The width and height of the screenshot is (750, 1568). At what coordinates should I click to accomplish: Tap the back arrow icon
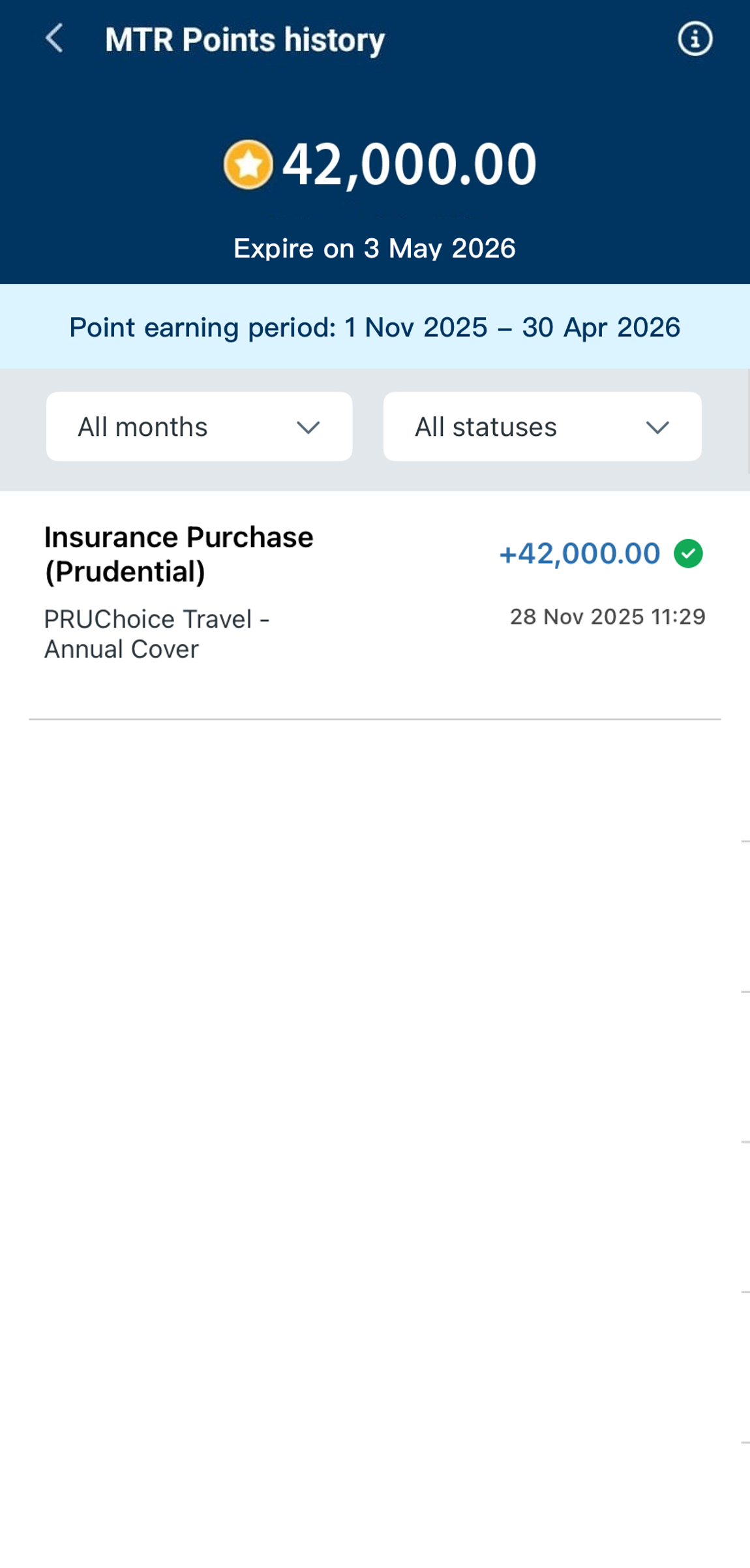pos(55,39)
